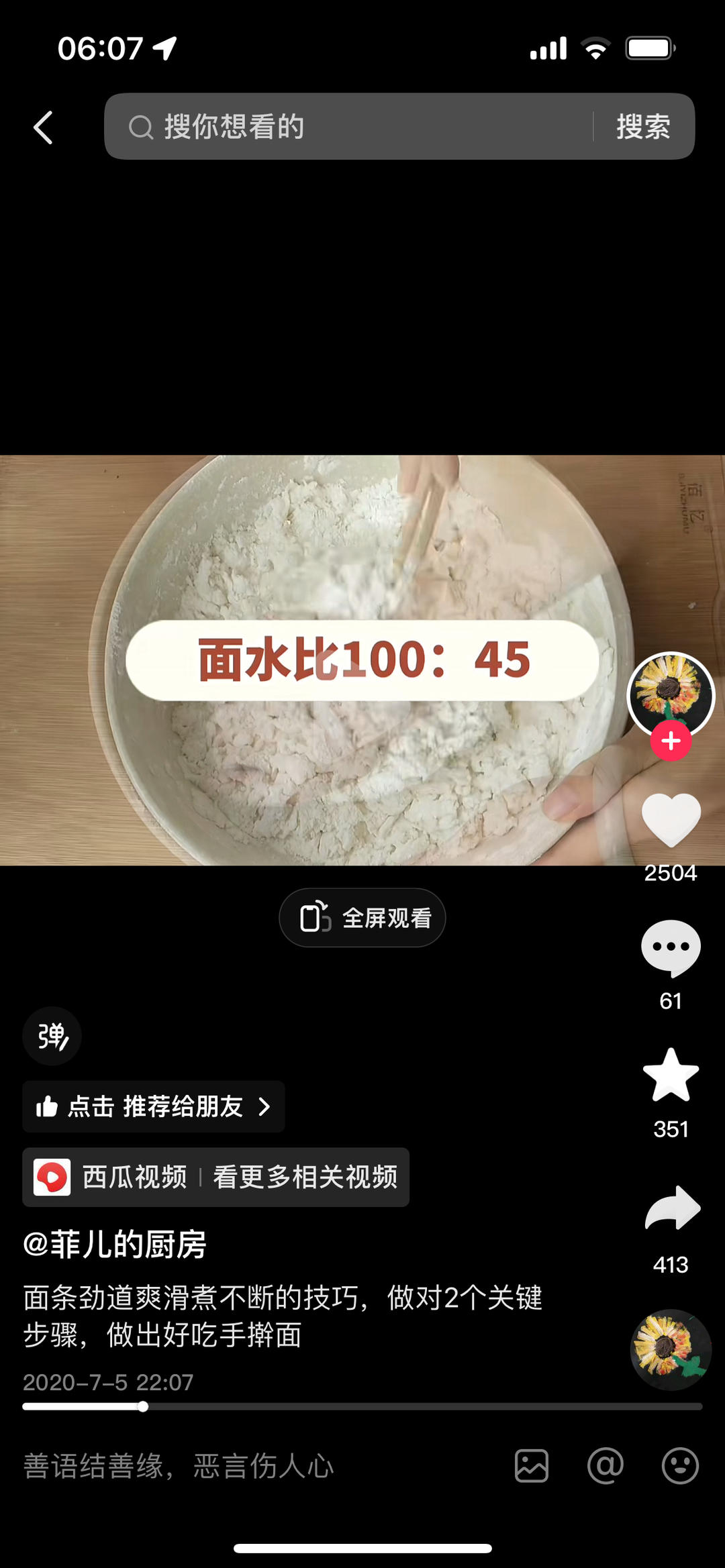Toggle the 弹 danmaku button

click(52, 1036)
